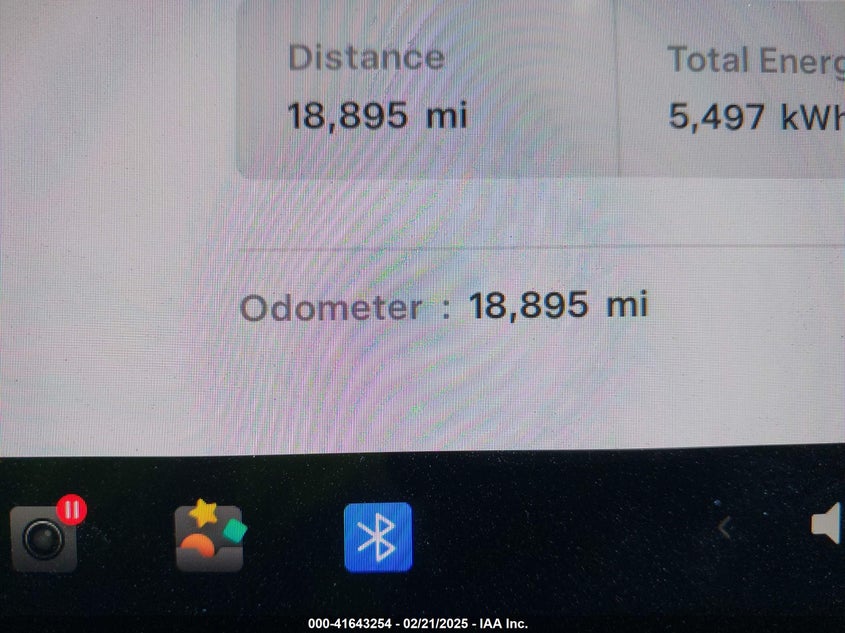Tap the speaker volume icon
845x633 pixels.
click(826, 525)
